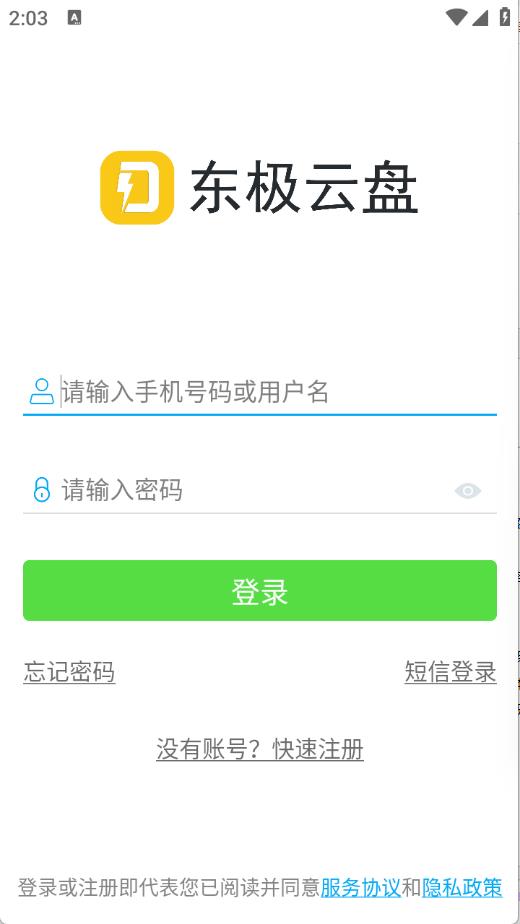Viewport: 520px width, 924px height.
Task: View the 服务协议 link
Action: (x=361, y=887)
